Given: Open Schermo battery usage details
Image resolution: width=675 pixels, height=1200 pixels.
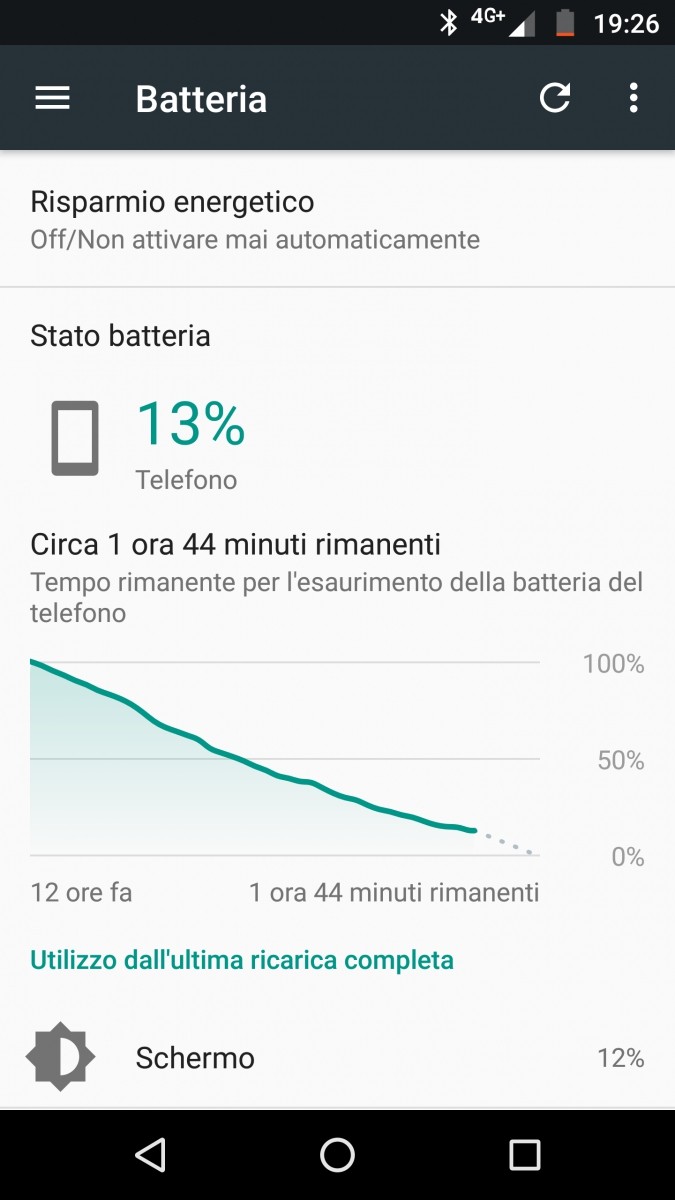Looking at the screenshot, I should pos(337,1057).
